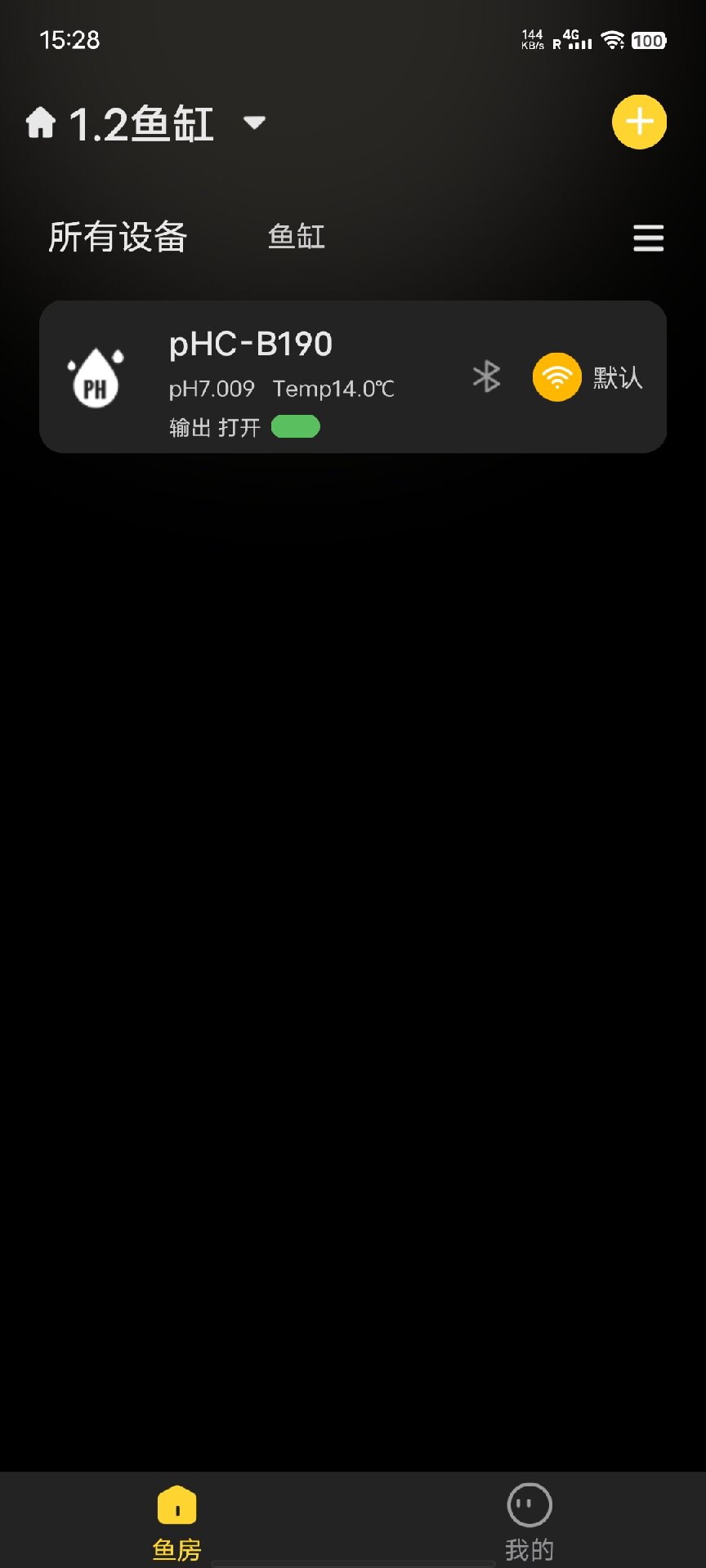Image resolution: width=706 pixels, height=1568 pixels.
Task: Toggle the 输出 打开 output switch
Action: point(295,427)
